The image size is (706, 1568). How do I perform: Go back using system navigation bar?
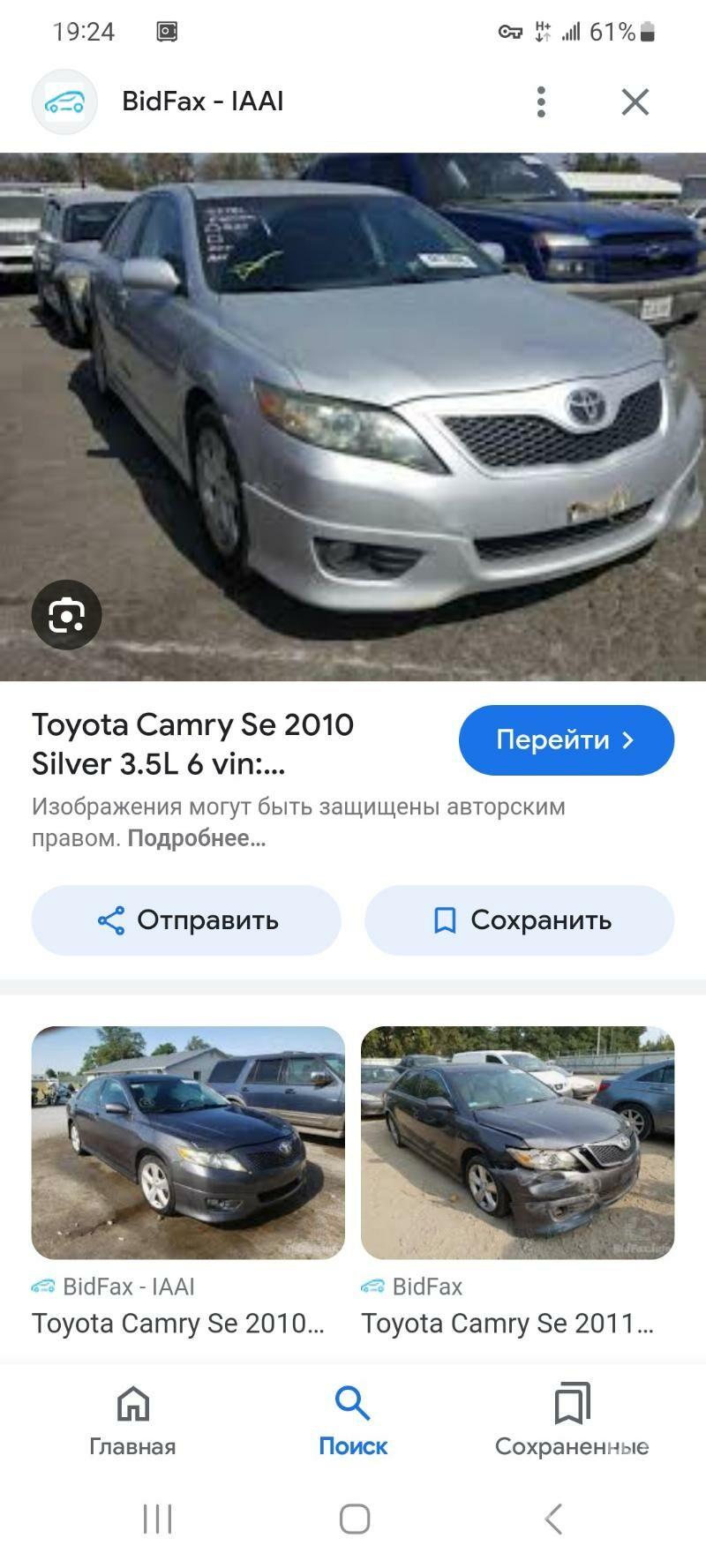point(553,1519)
